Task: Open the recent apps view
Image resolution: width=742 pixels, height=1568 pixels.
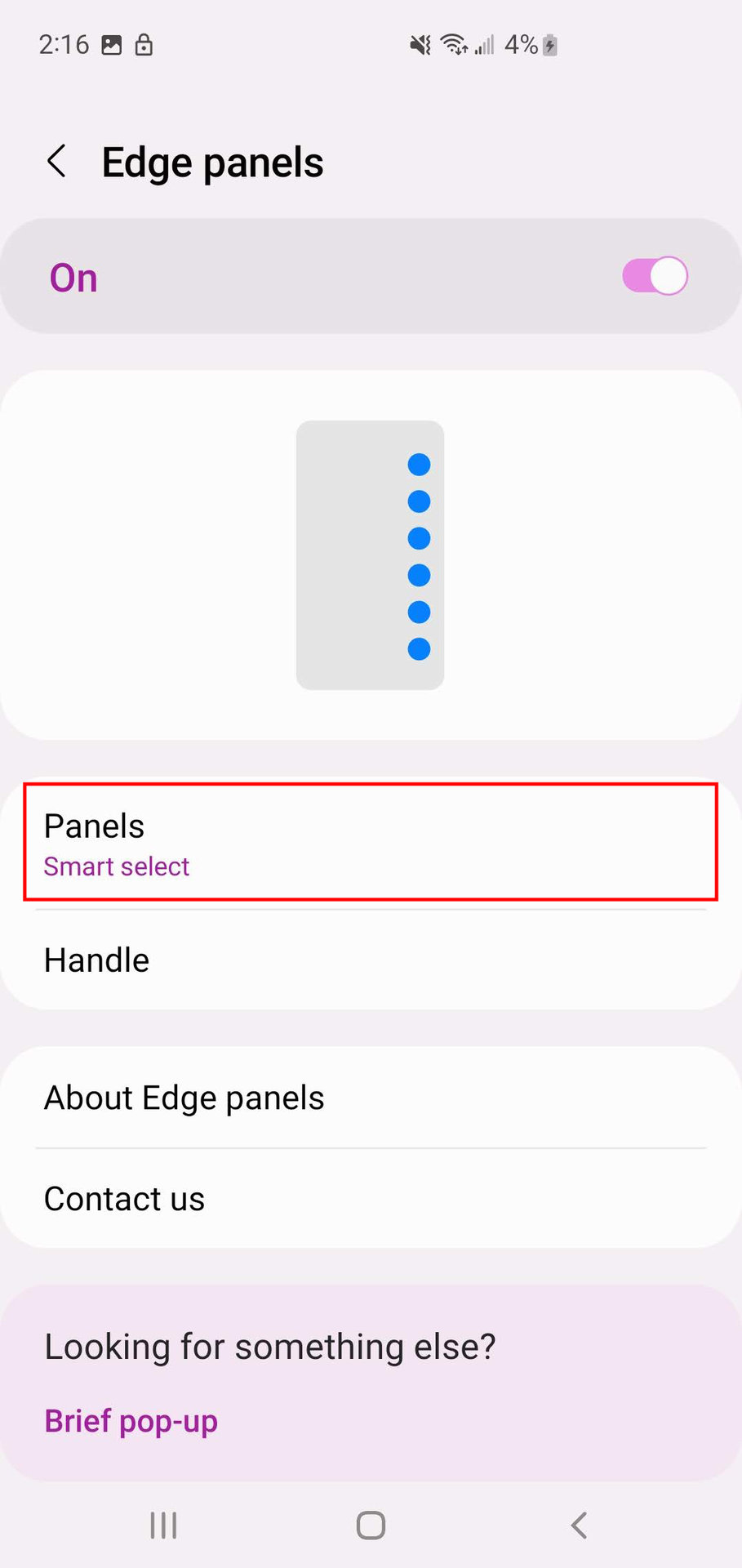Action: click(x=163, y=1525)
